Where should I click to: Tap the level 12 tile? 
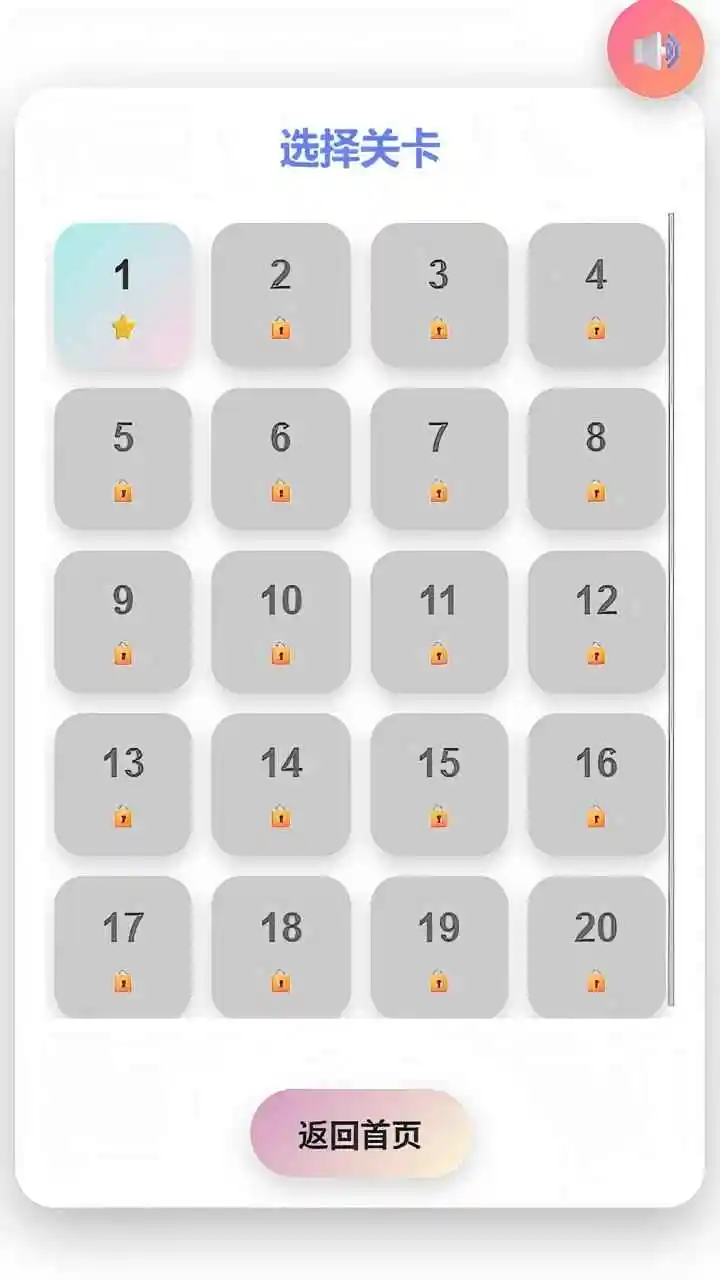point(596,622)
